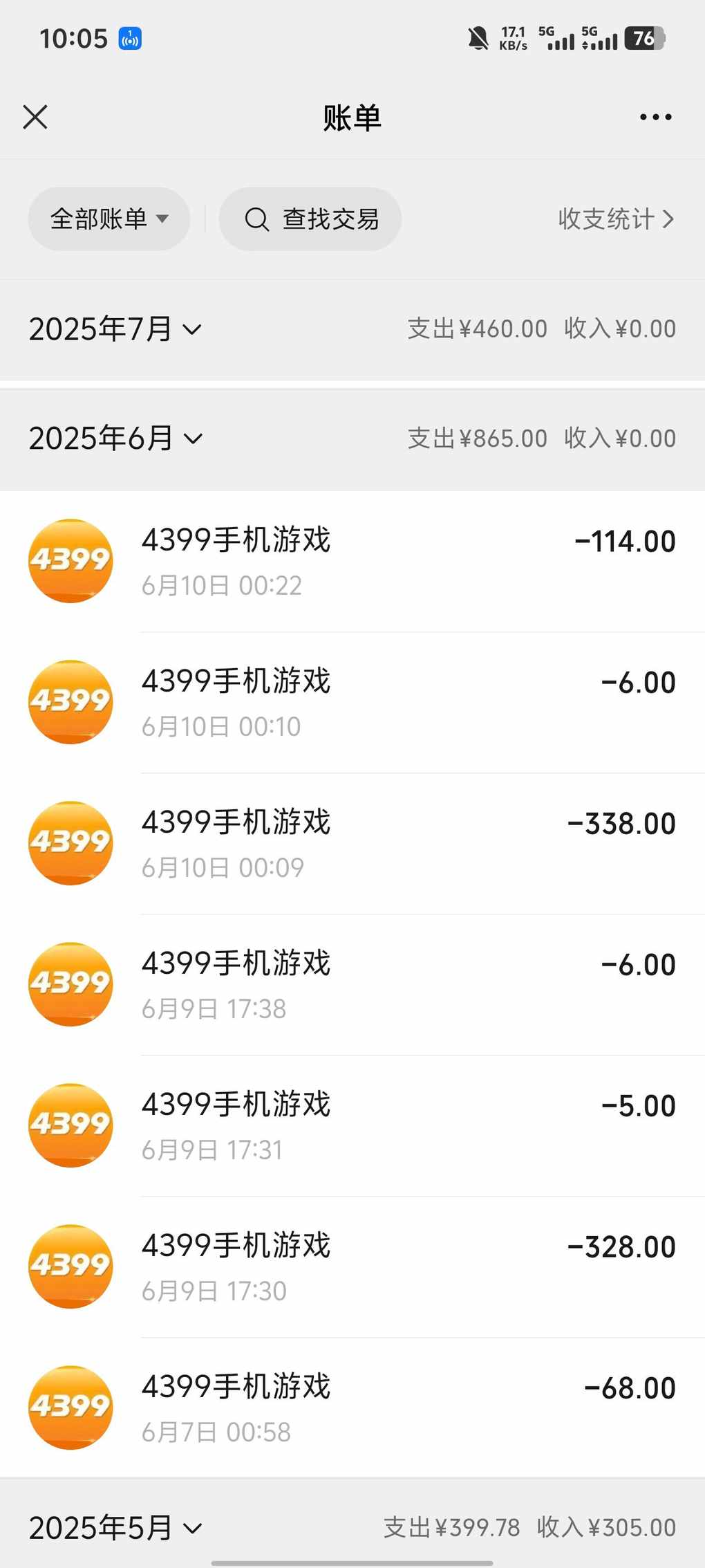The image size is (705, 1568).
Task: Open 收支统计 statistics
Action: click(x=615, y=219)
